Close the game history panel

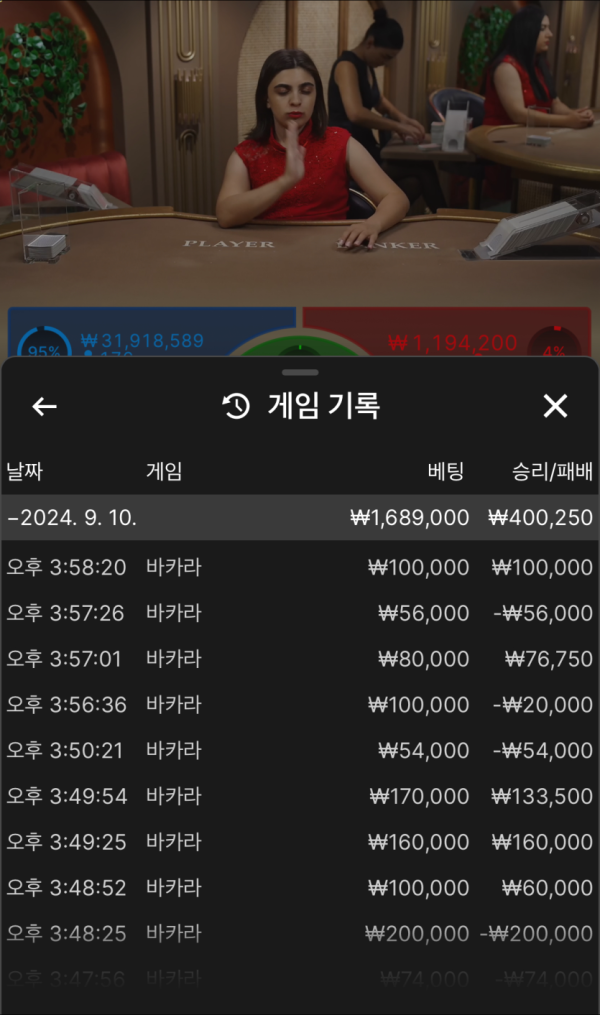[x=555, y=406]
